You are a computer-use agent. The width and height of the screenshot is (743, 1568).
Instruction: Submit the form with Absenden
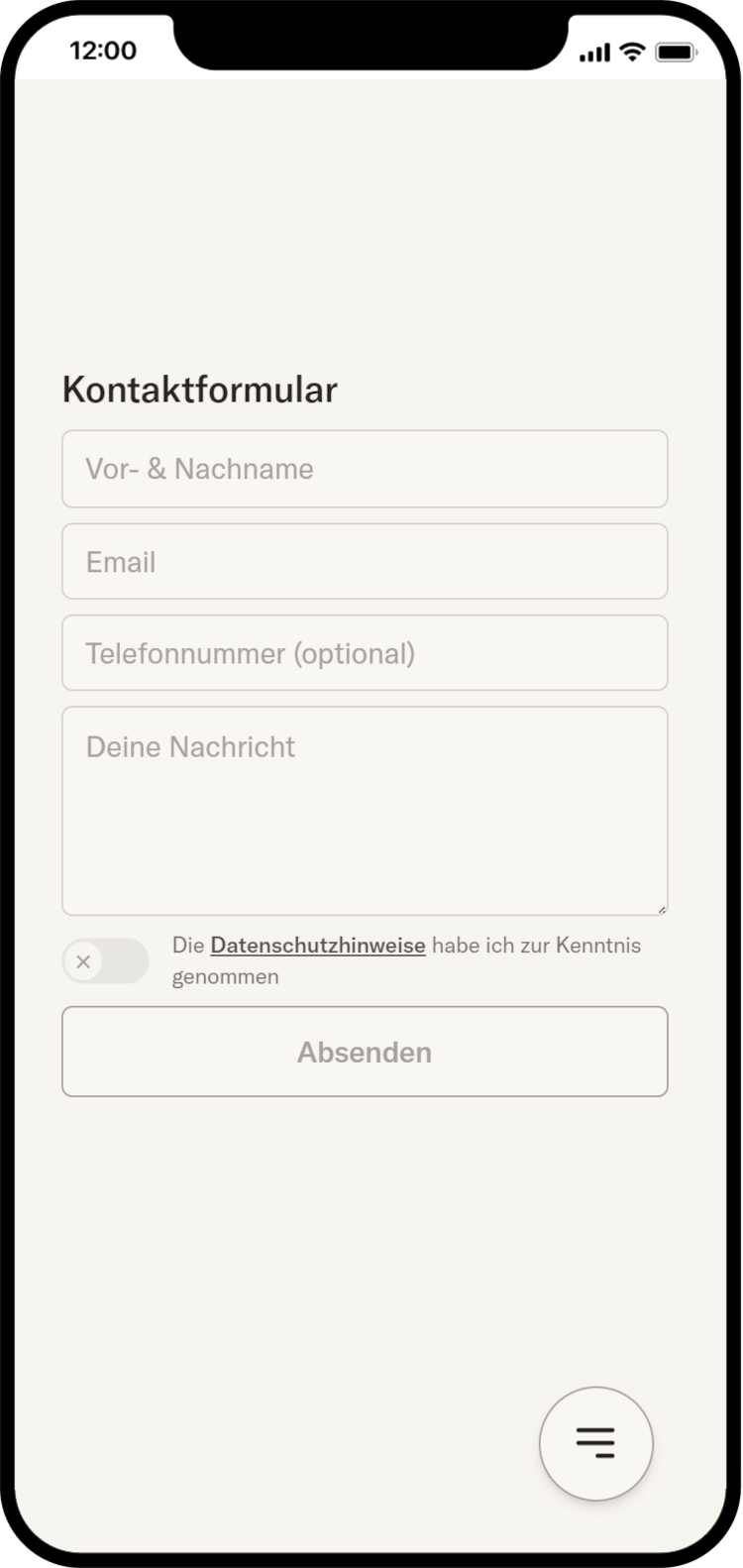coord(365,1052)
